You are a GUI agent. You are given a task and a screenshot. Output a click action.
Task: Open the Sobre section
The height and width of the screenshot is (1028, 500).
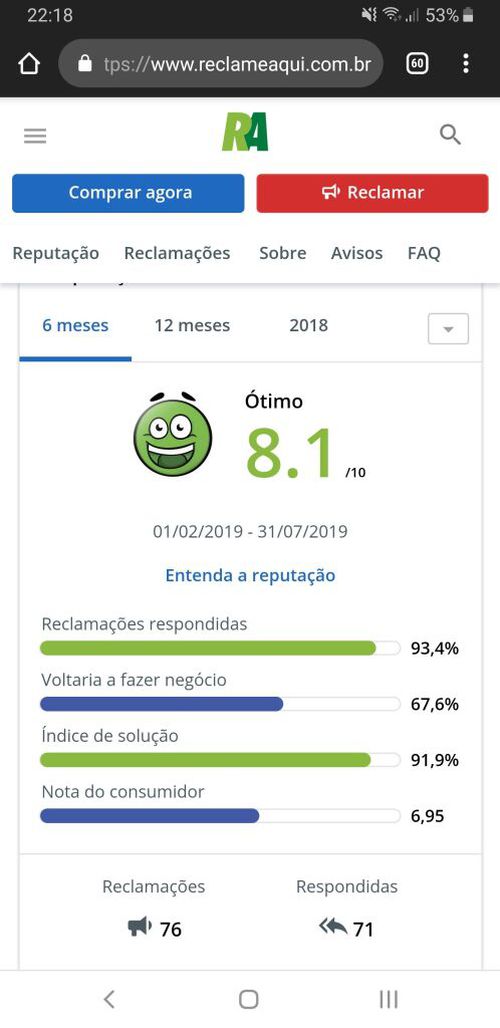point(282,253)
